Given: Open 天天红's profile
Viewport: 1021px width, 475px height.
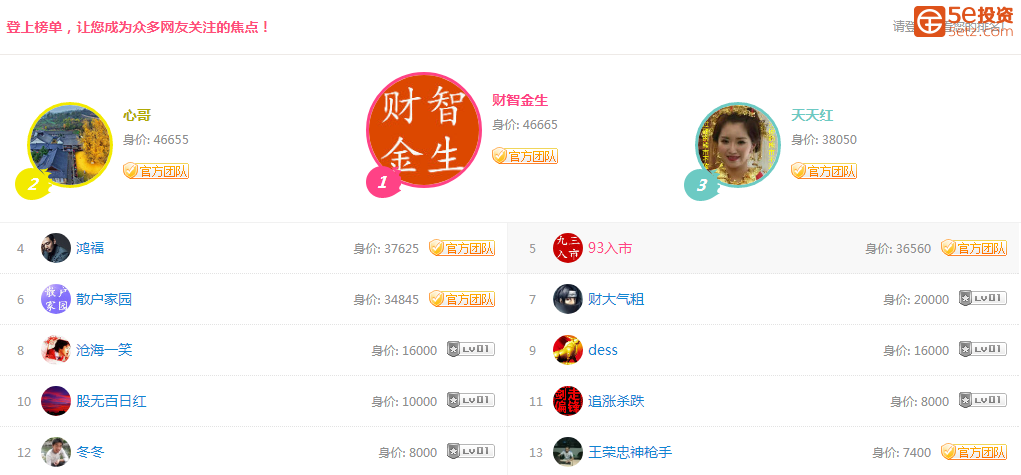Looking at the screenshot, I should [811, 115].
